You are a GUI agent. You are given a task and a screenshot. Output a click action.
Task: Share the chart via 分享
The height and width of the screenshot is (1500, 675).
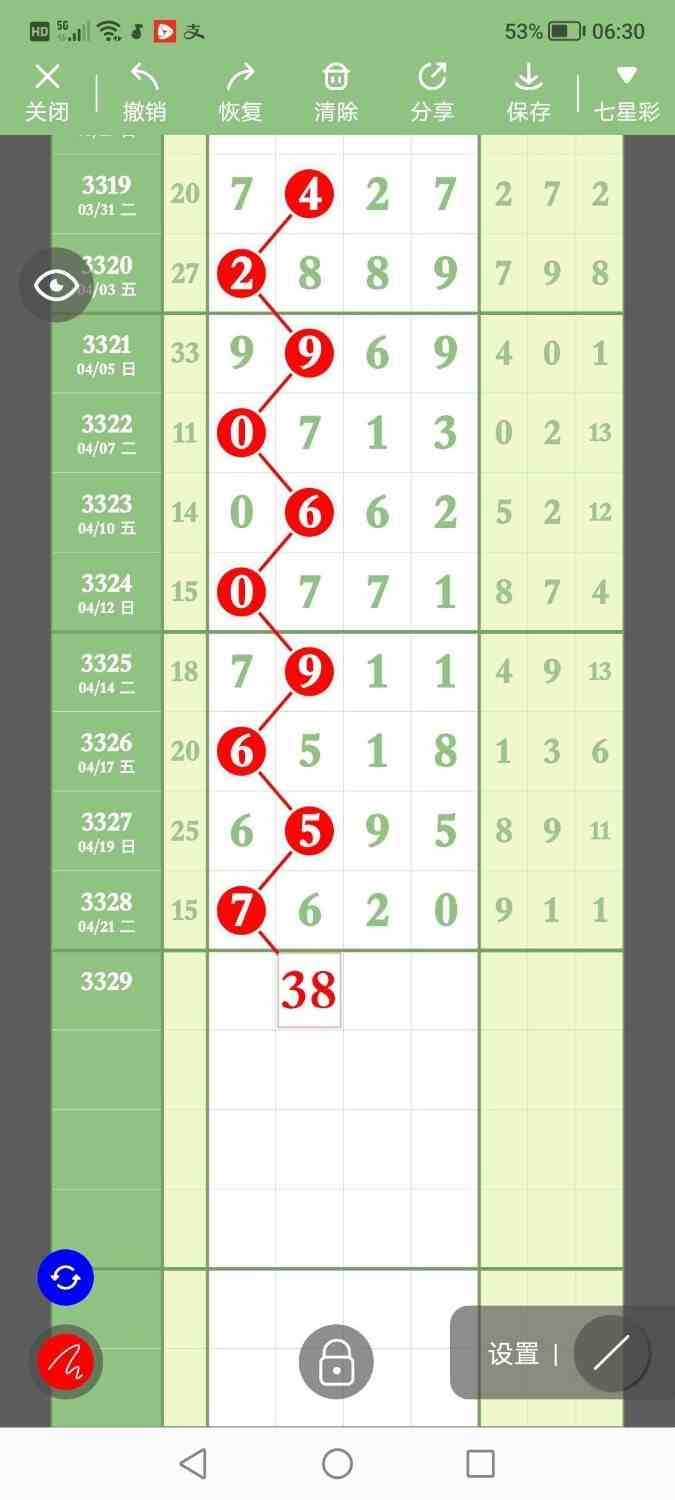tap(432, 92)
